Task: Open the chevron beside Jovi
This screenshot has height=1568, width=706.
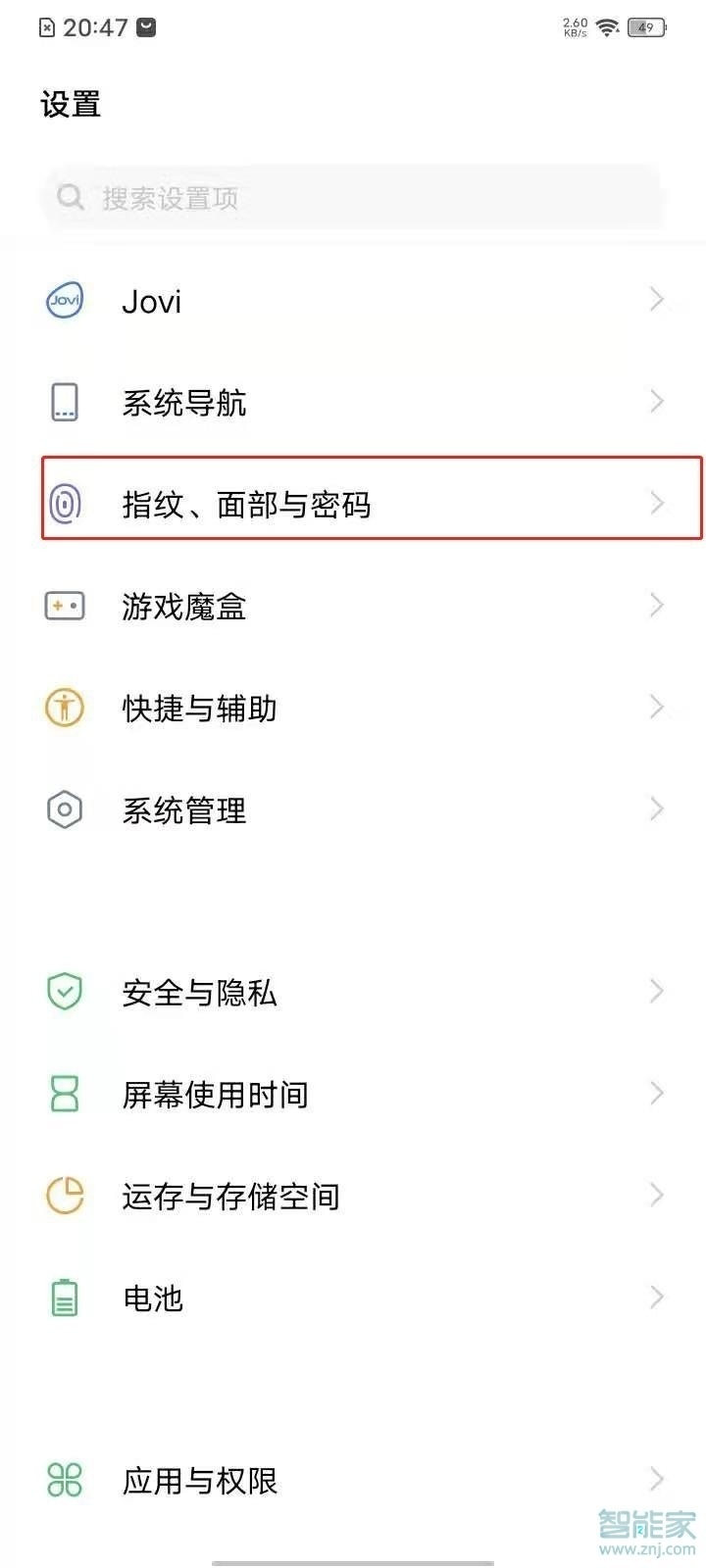Action: click(x=657, y=300)
